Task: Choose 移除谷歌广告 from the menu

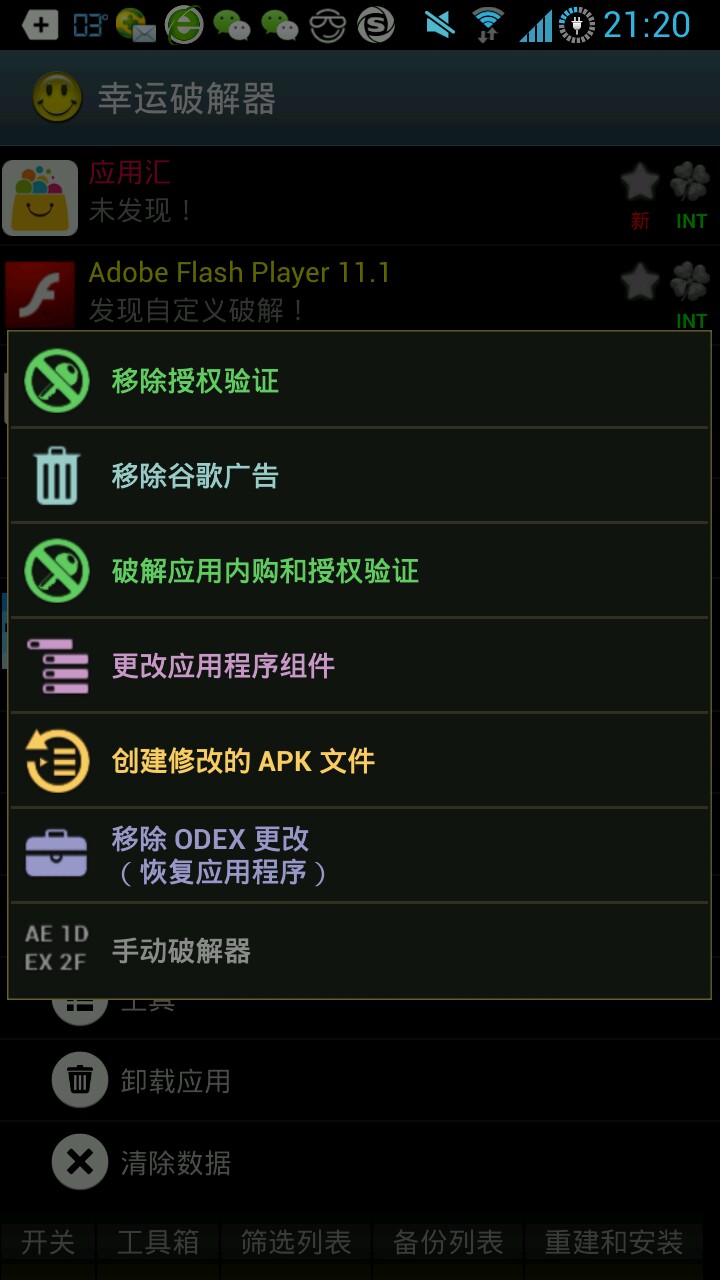Action: [x=358, y=476]
